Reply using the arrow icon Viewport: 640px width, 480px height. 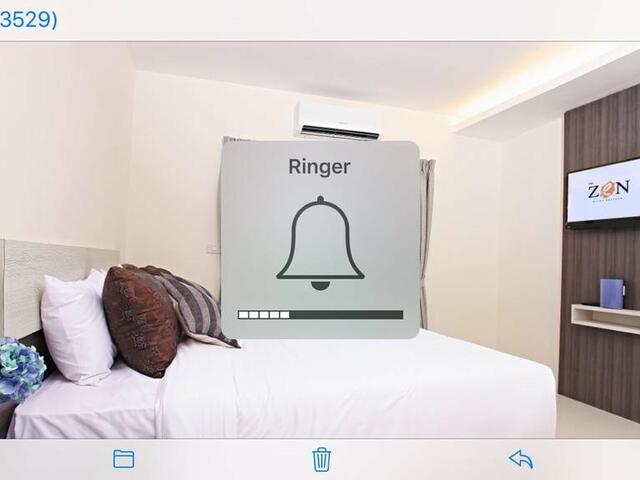tap(520, 459)
